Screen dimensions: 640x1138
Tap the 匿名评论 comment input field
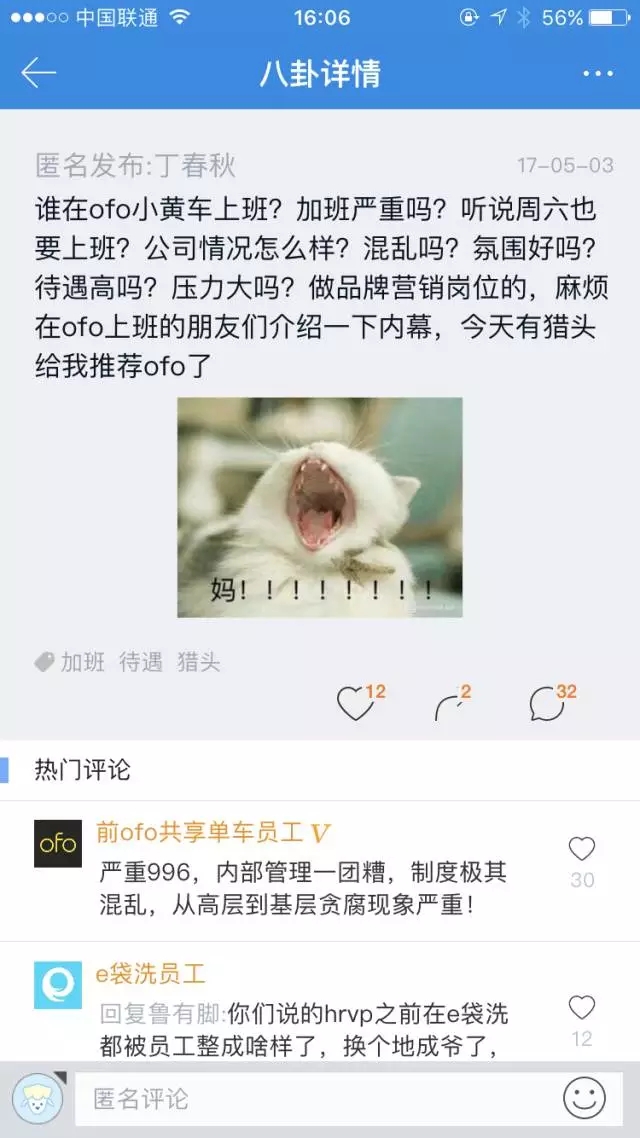coord(310,1099)
